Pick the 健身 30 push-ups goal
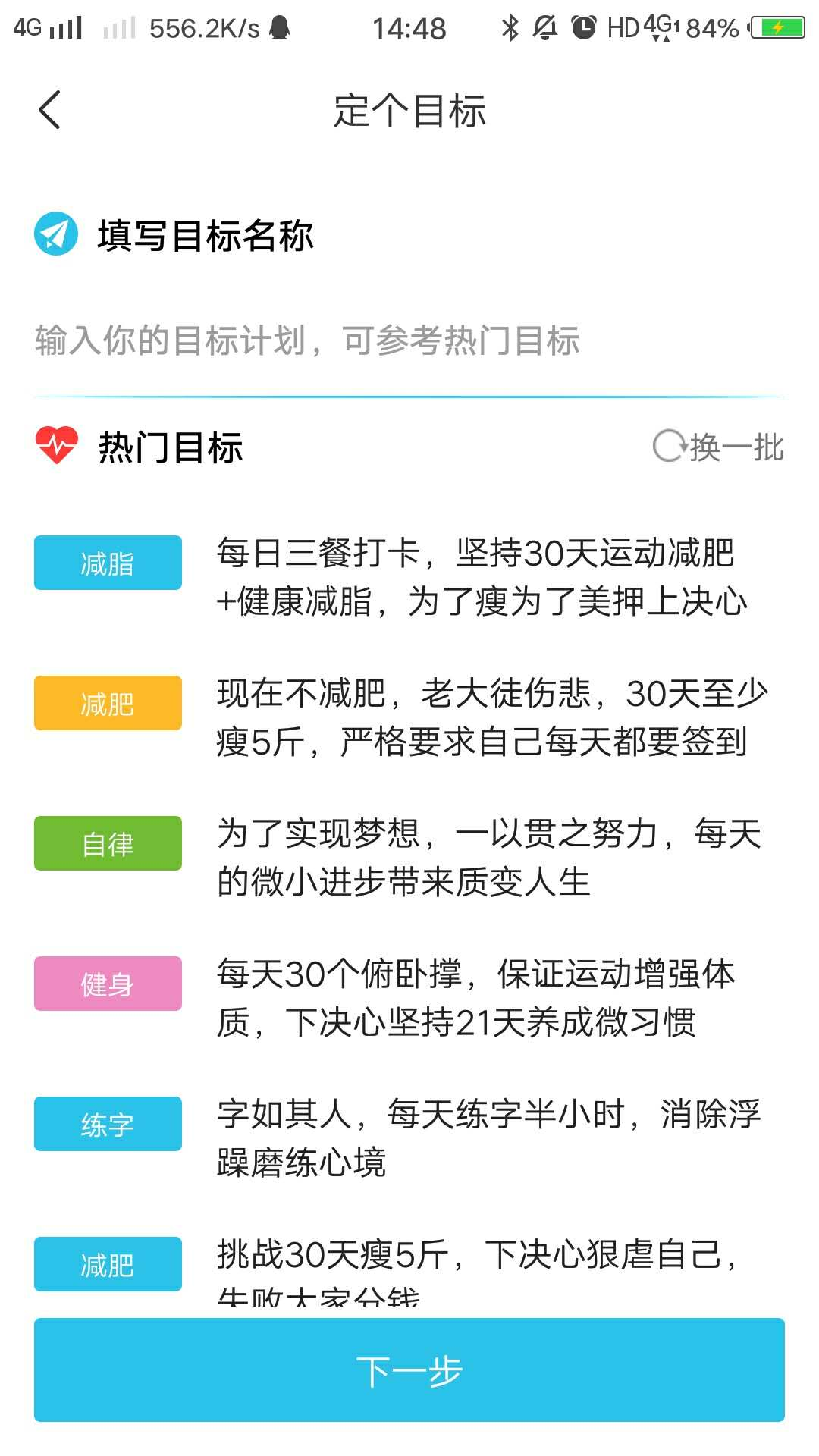This screenshot has width=819, height=1456. click(x=409, y=998)
